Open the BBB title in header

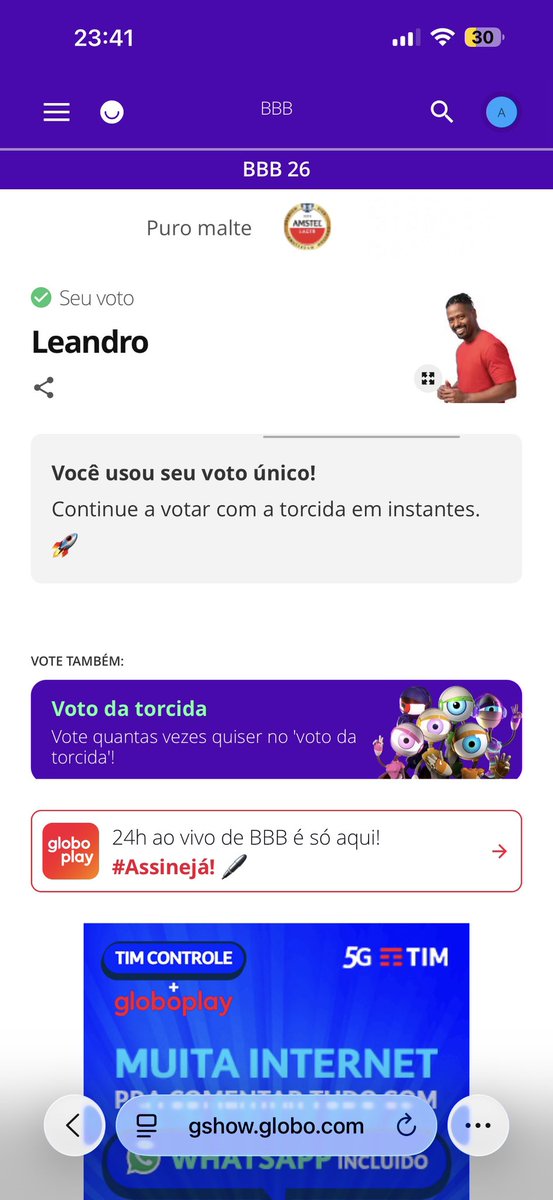[277, 108]
